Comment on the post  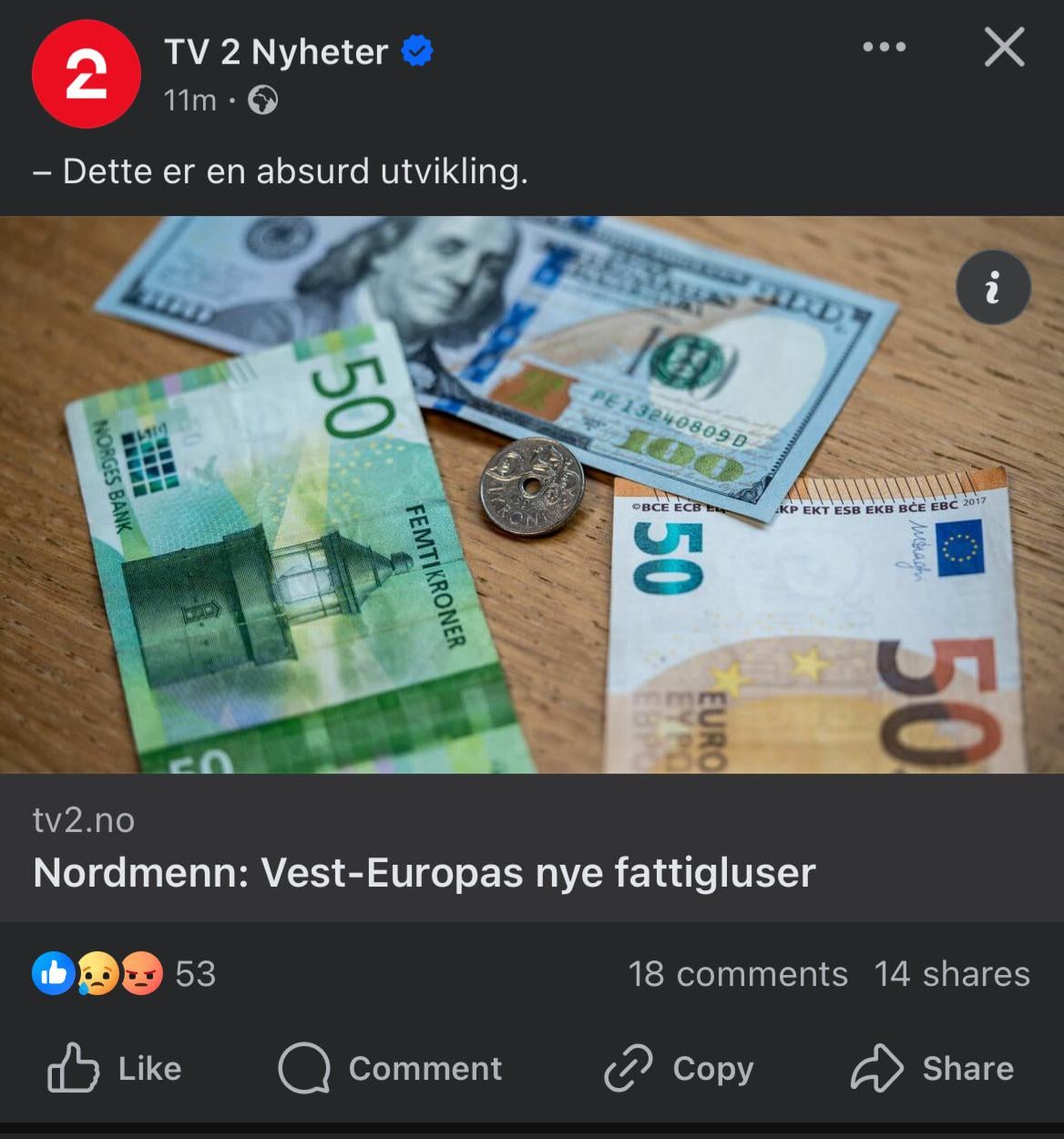coord(390,1068)
